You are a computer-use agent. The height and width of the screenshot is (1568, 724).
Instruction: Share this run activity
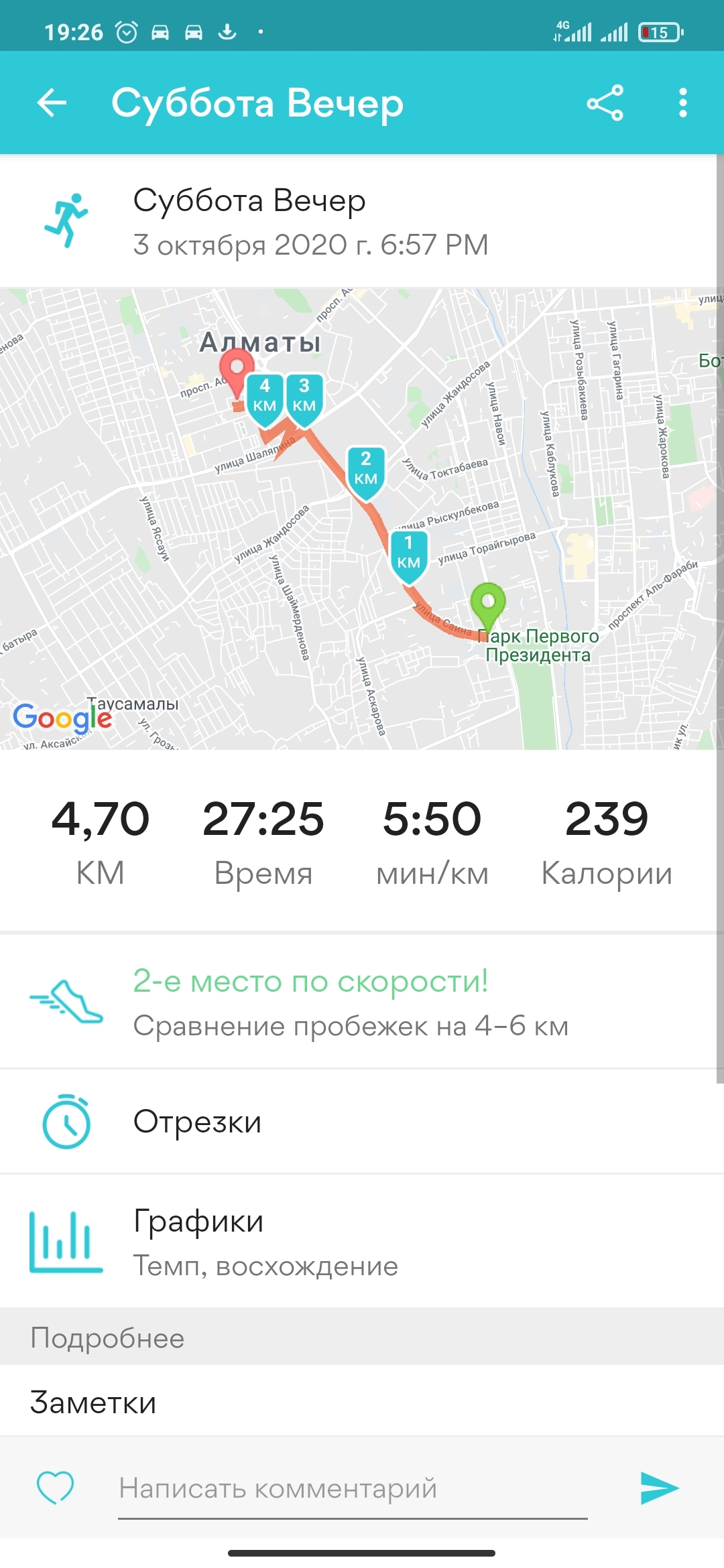coord(605,103)
